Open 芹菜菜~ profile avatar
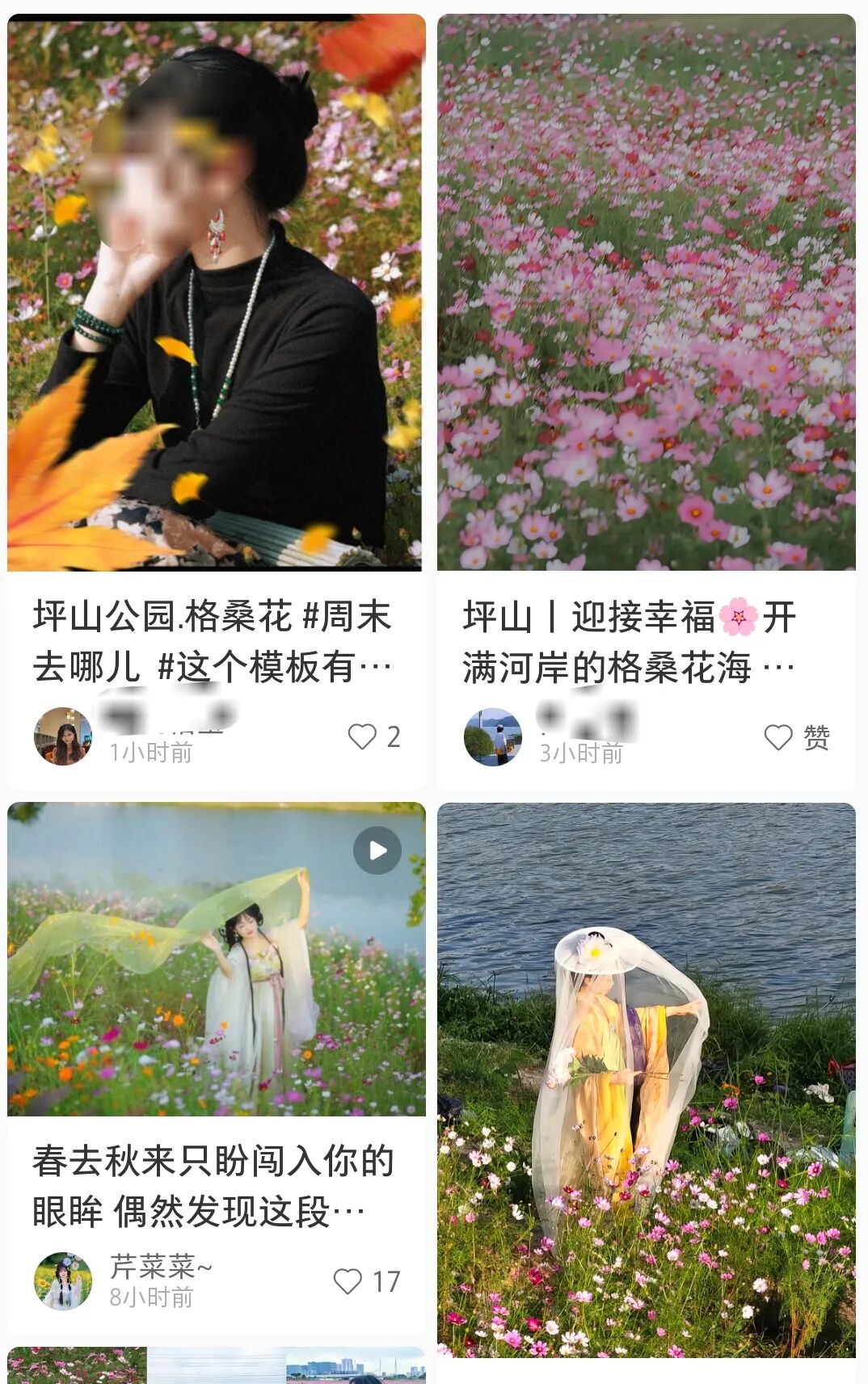This screenshot has width=868, height=1384. tap(63, 1281)
